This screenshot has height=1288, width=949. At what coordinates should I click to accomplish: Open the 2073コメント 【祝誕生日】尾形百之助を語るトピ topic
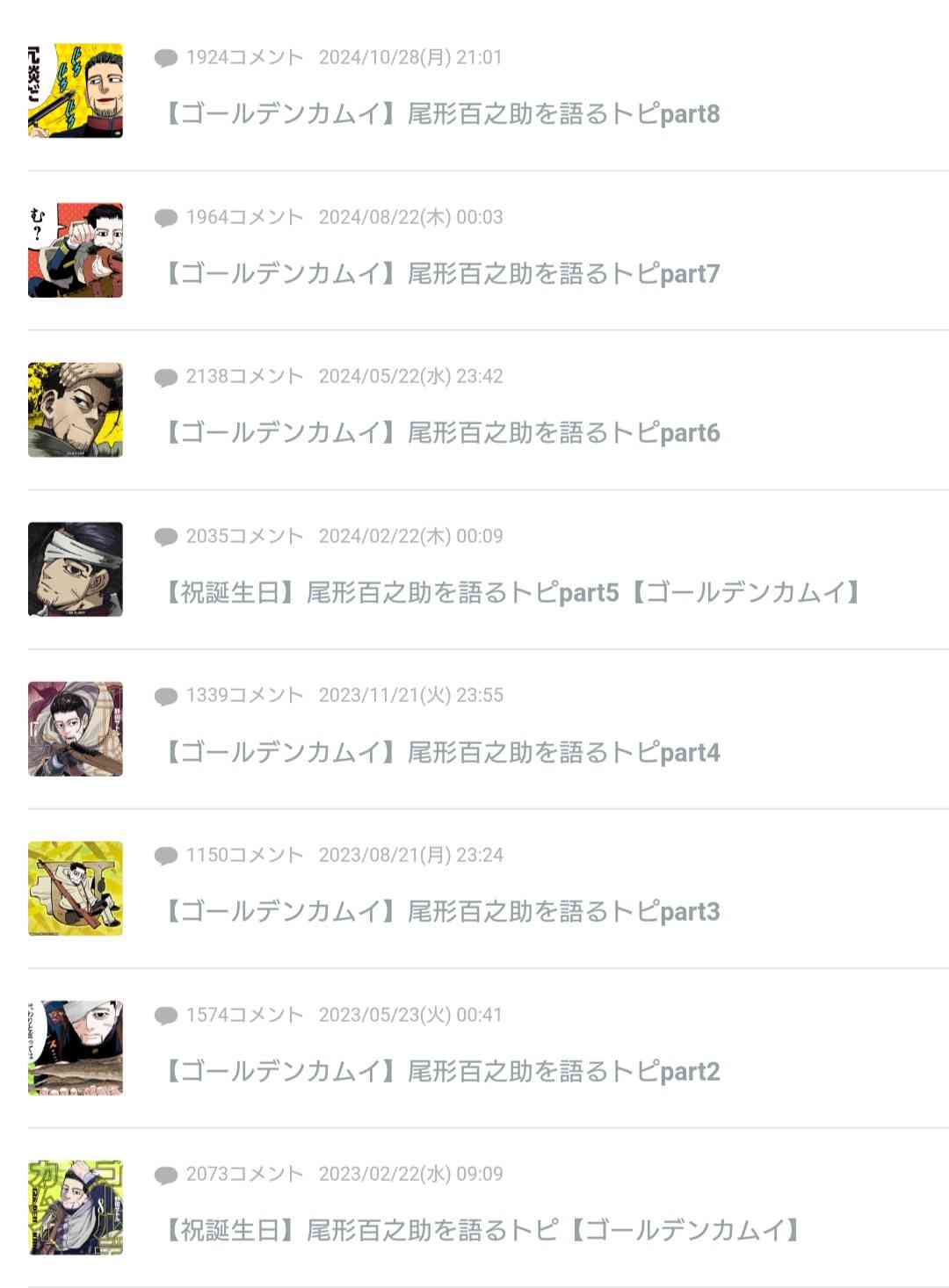tap(482, 1231)
